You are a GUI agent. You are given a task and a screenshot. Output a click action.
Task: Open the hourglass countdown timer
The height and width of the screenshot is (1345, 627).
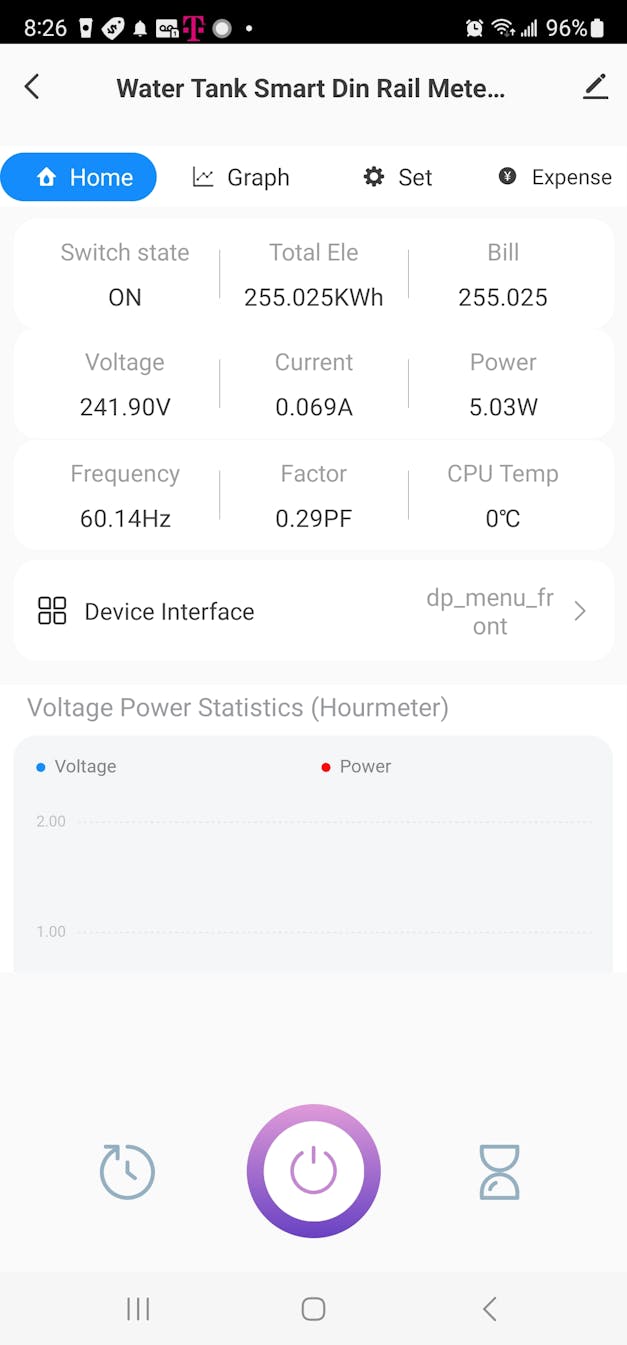(499, 1171)
